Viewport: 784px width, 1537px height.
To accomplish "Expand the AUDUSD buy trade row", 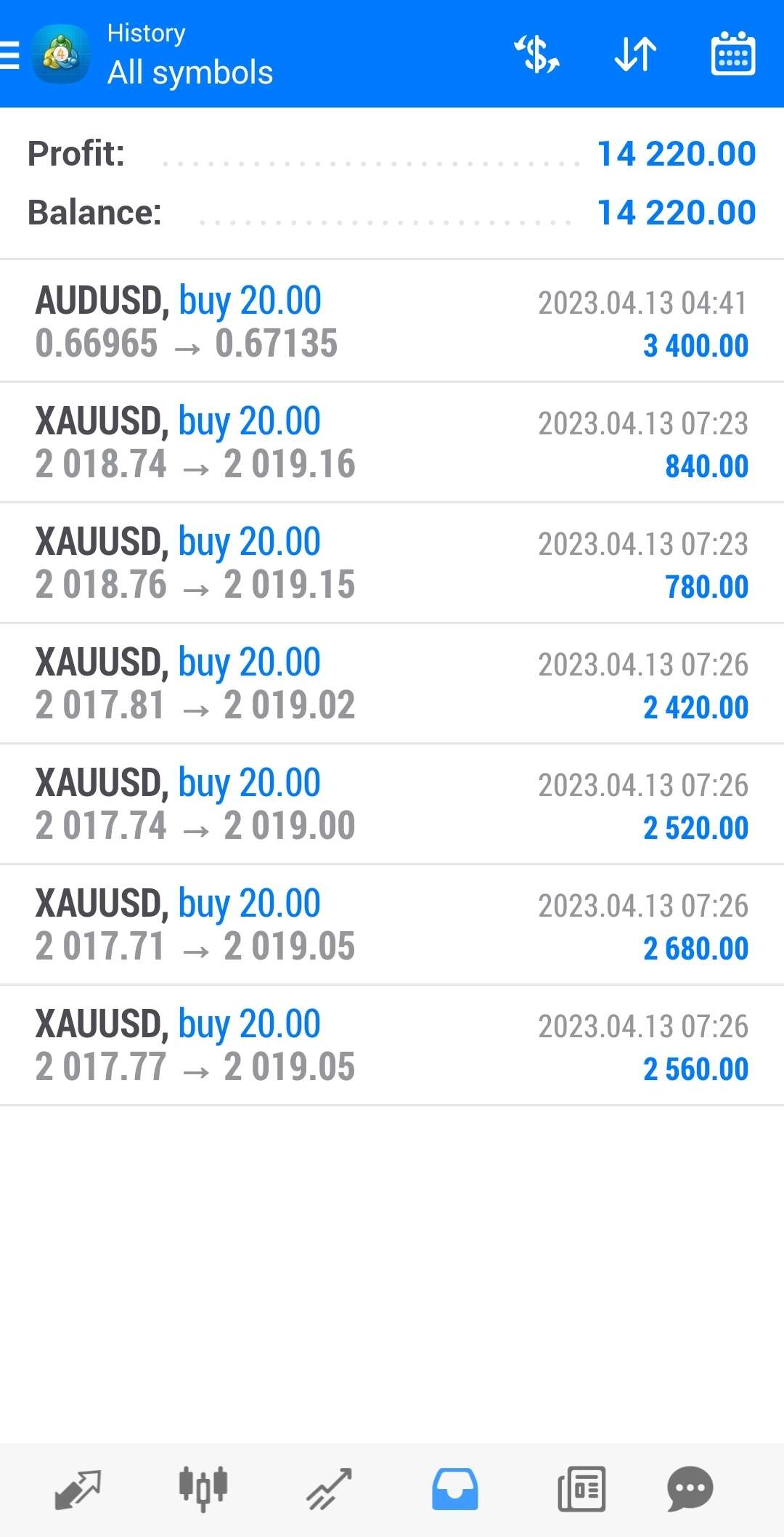I will [x=392, y=322].
